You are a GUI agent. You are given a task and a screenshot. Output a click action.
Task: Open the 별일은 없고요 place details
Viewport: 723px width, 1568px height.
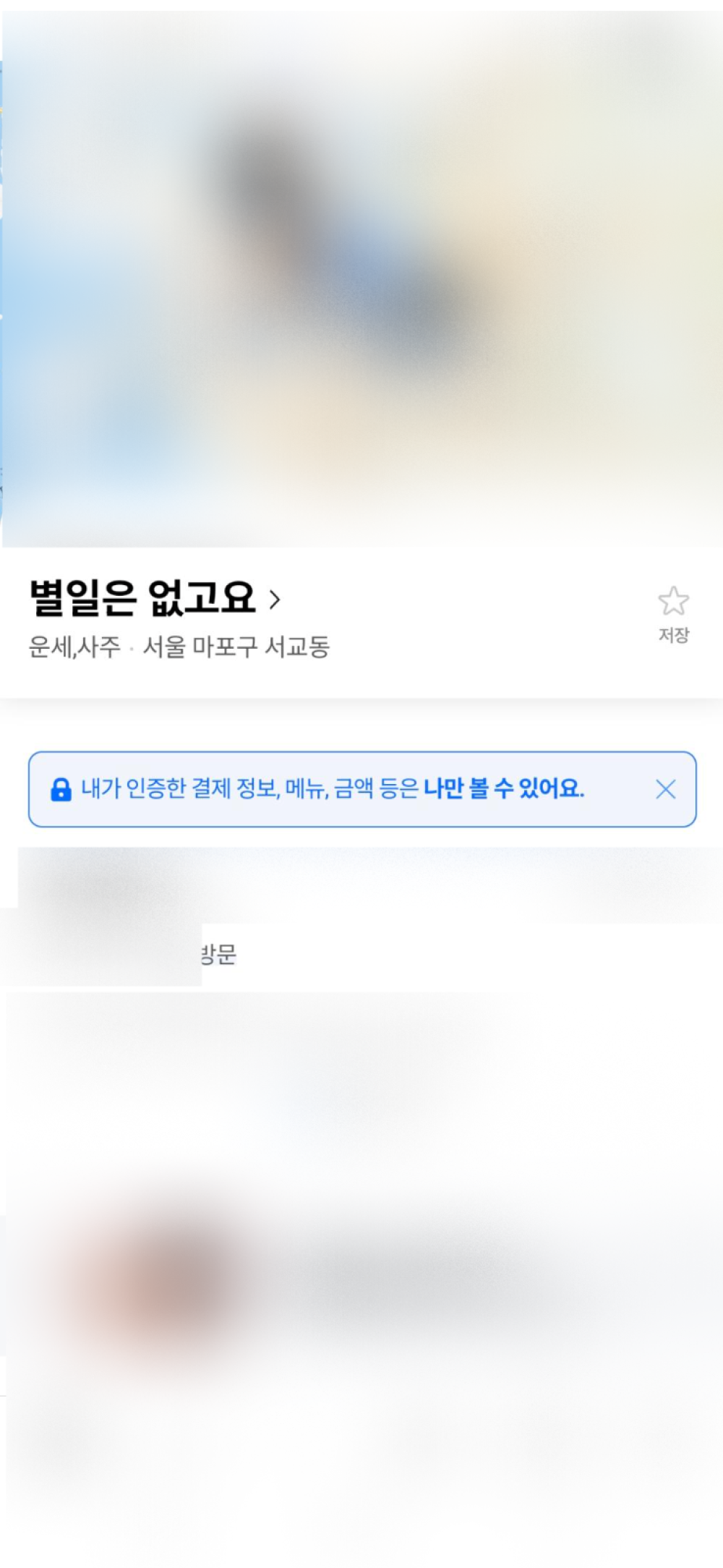(x=155, y=599)
